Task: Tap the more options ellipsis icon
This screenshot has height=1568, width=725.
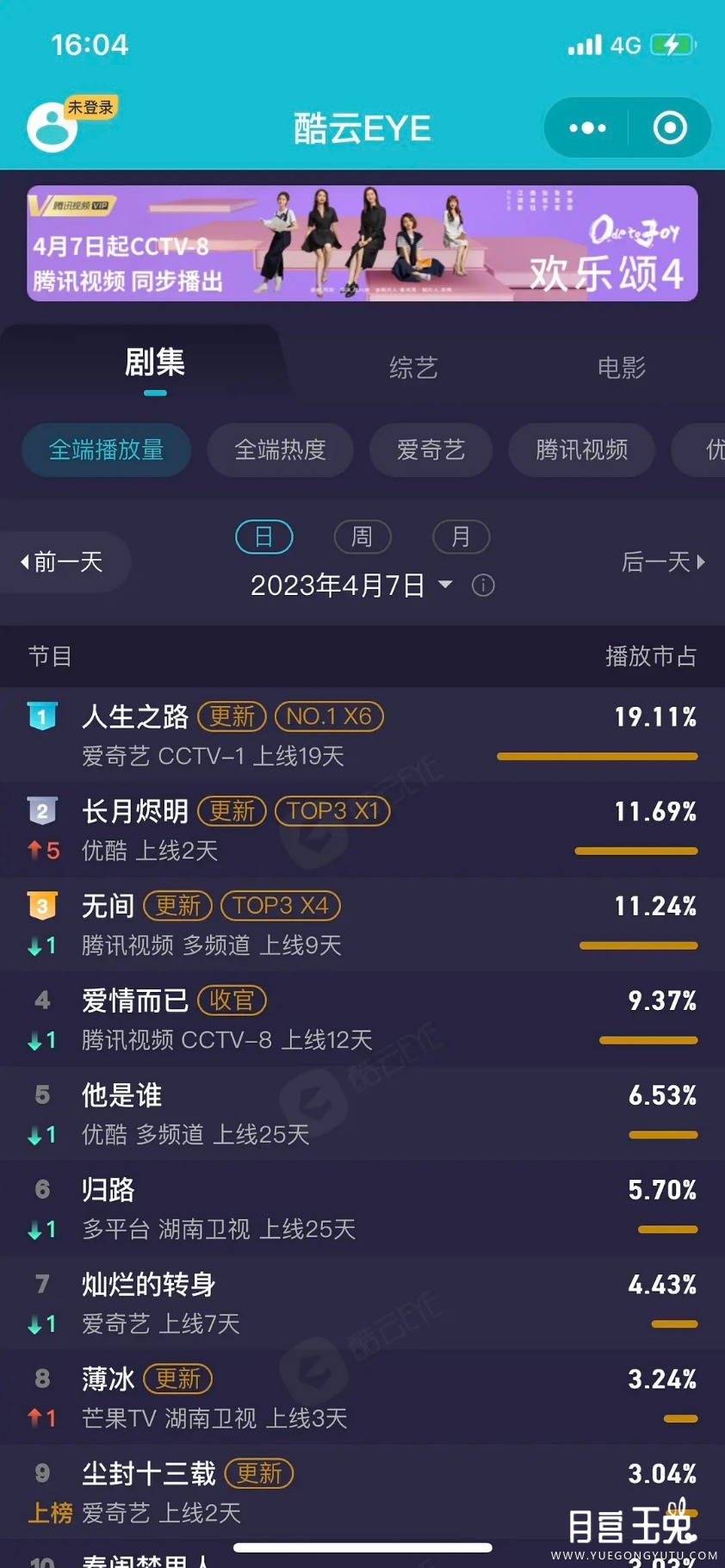Action: pos(586,127)
